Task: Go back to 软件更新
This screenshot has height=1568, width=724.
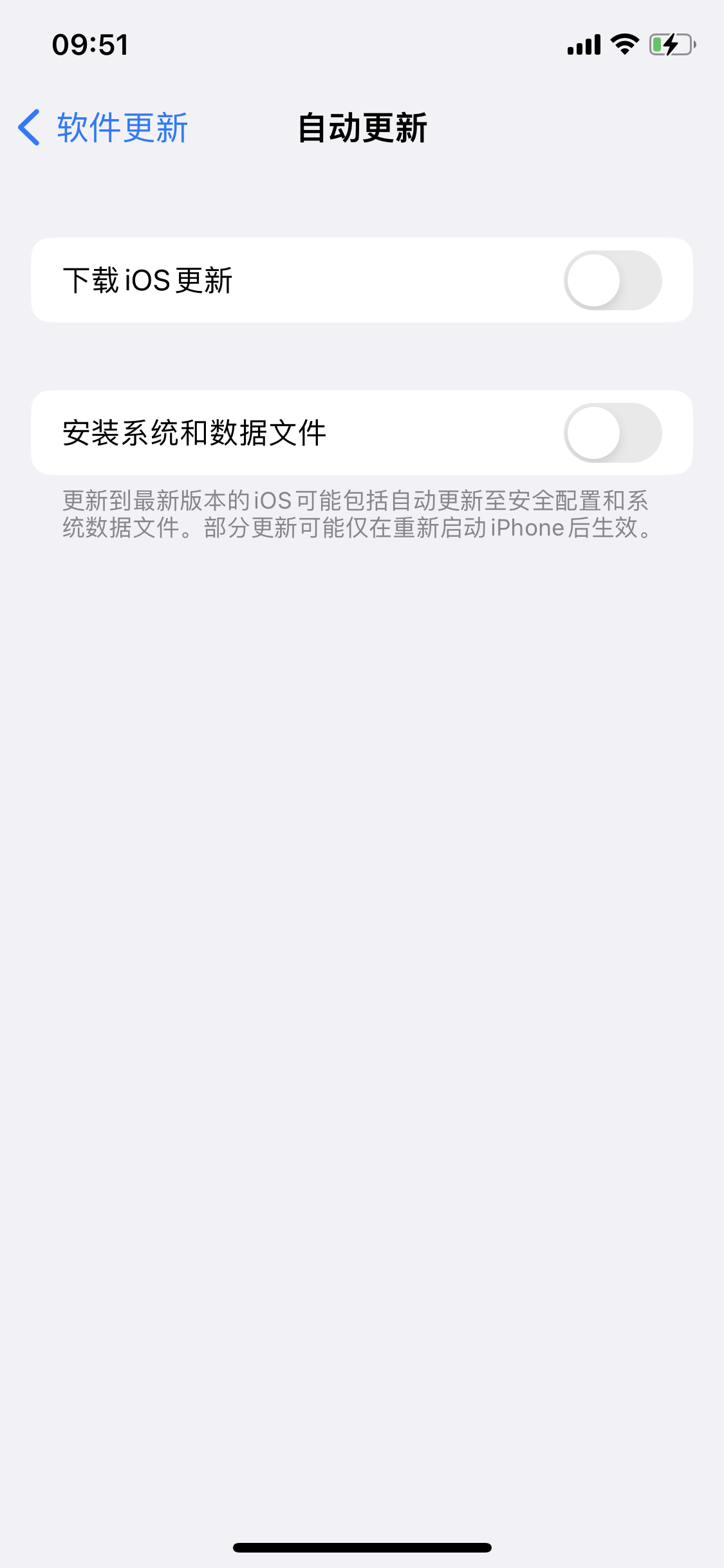Action: tap(103, 127)
